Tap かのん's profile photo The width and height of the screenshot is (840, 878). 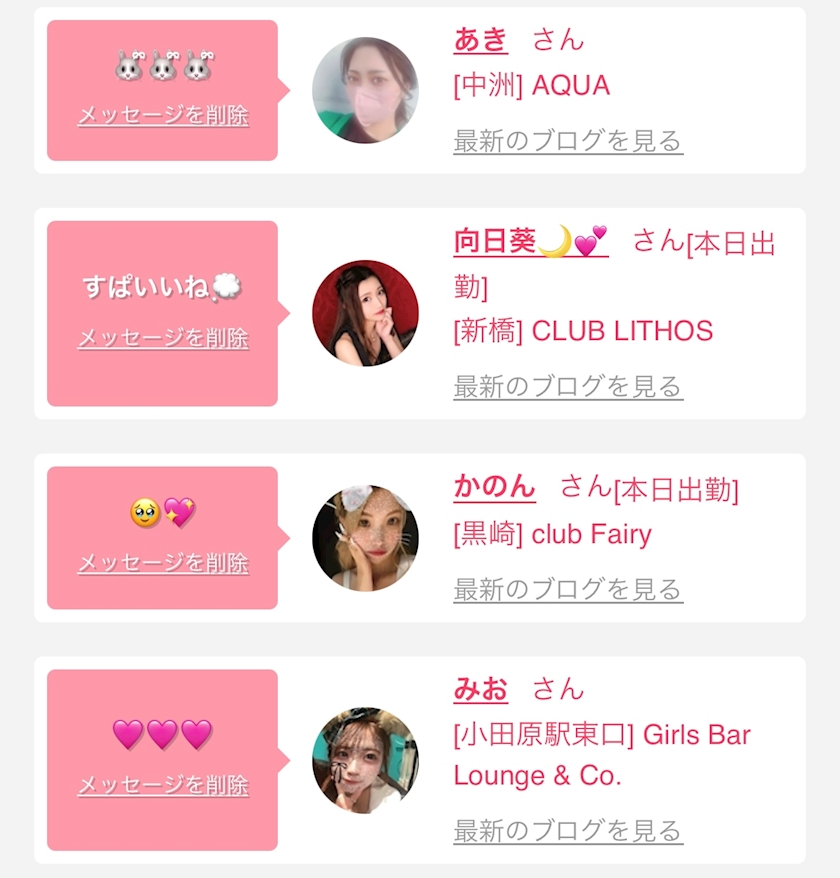(x=365, y=538)
